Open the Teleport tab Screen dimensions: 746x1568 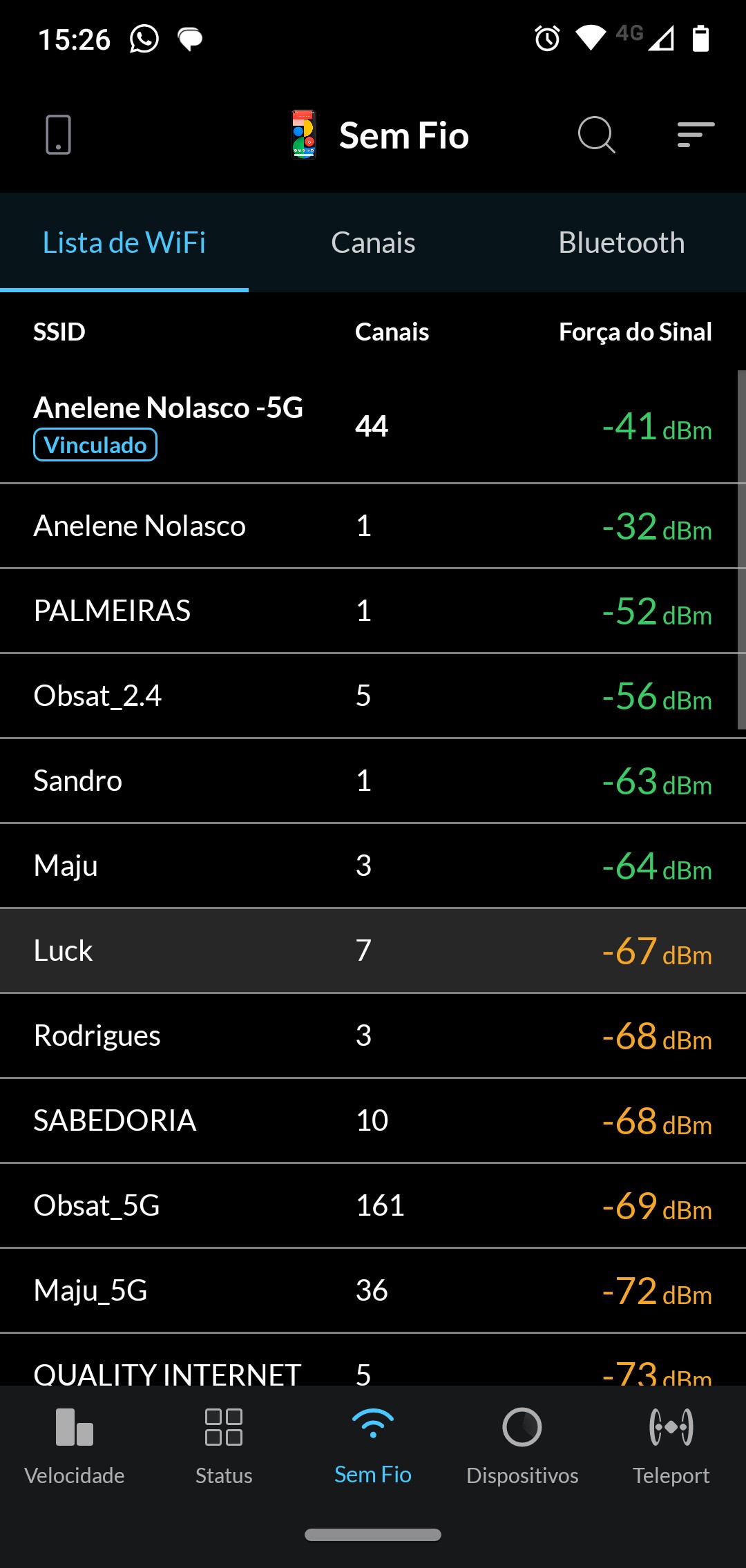click(x=671, y=1445)
